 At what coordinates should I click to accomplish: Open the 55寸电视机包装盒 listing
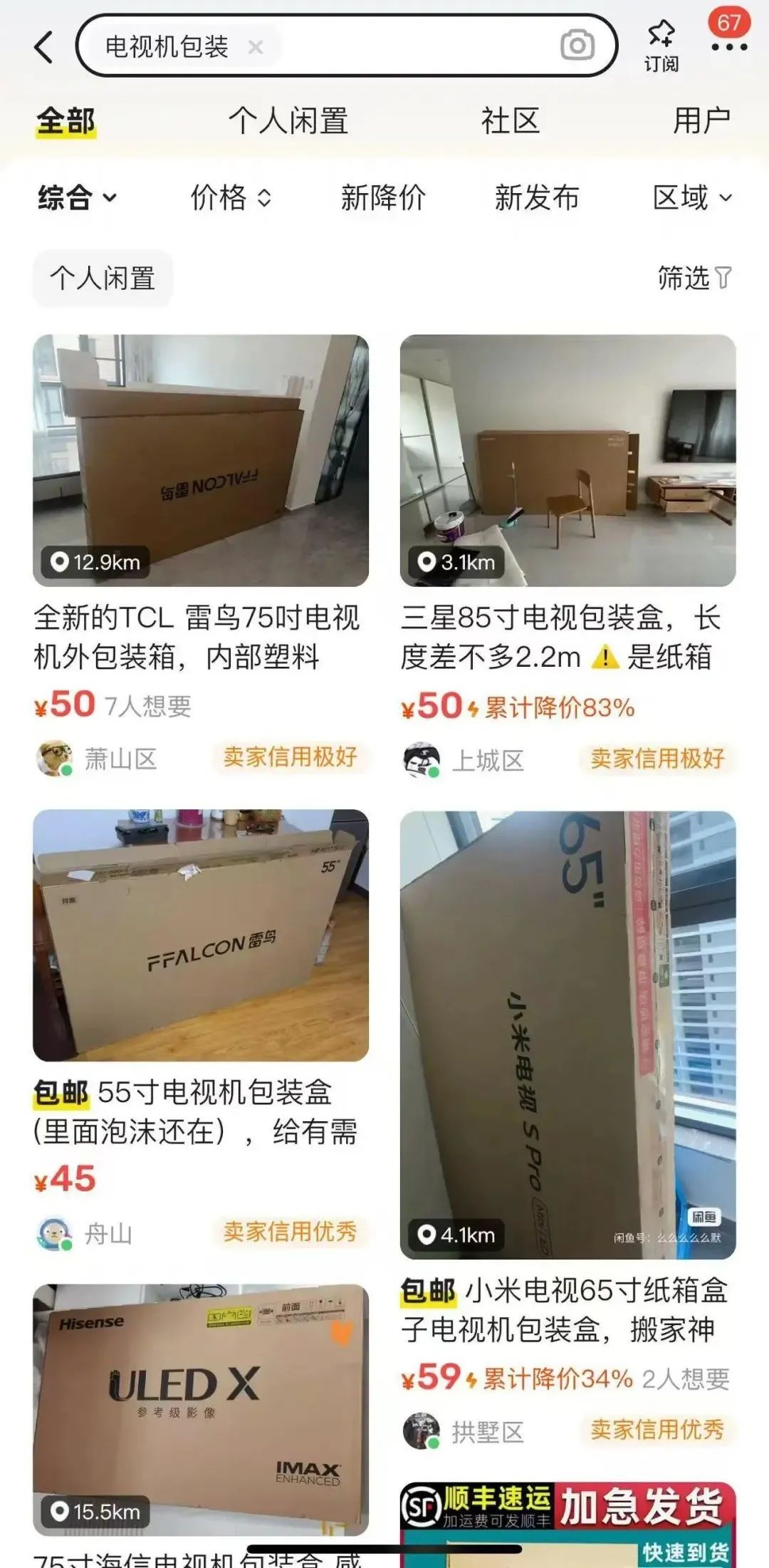coord(201,935)
